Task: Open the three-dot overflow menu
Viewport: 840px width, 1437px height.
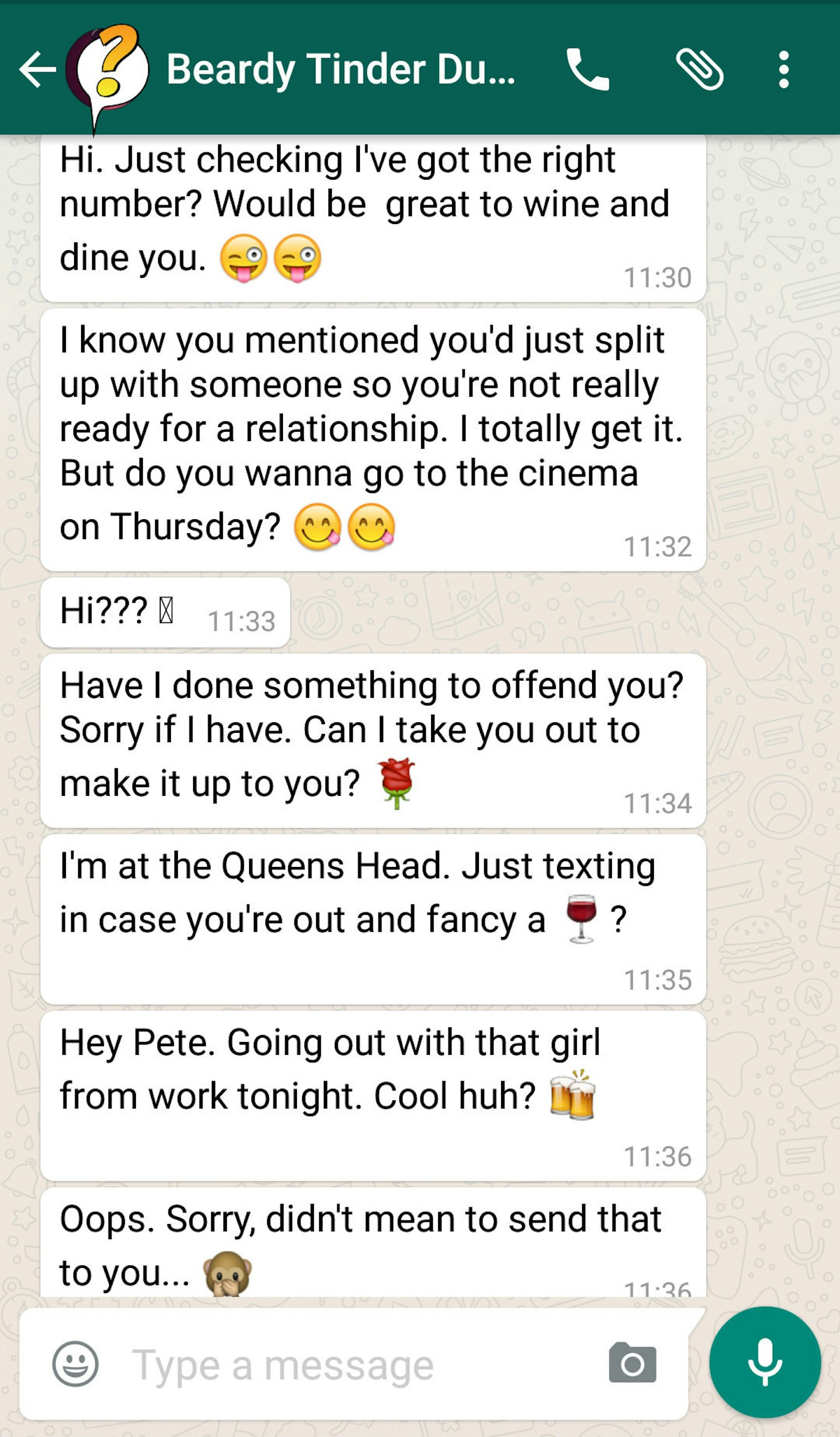Action: coord(784,69)
